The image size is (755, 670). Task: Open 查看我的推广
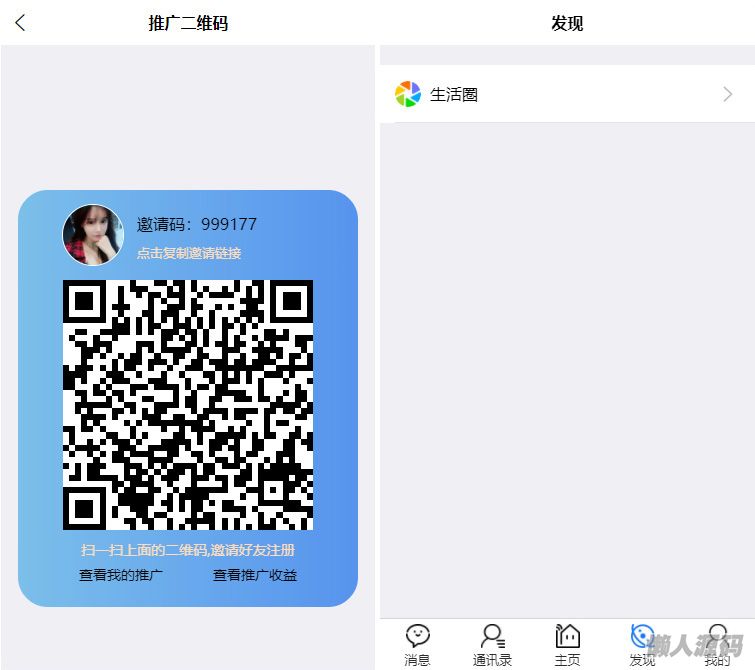[x=121, y=575]
